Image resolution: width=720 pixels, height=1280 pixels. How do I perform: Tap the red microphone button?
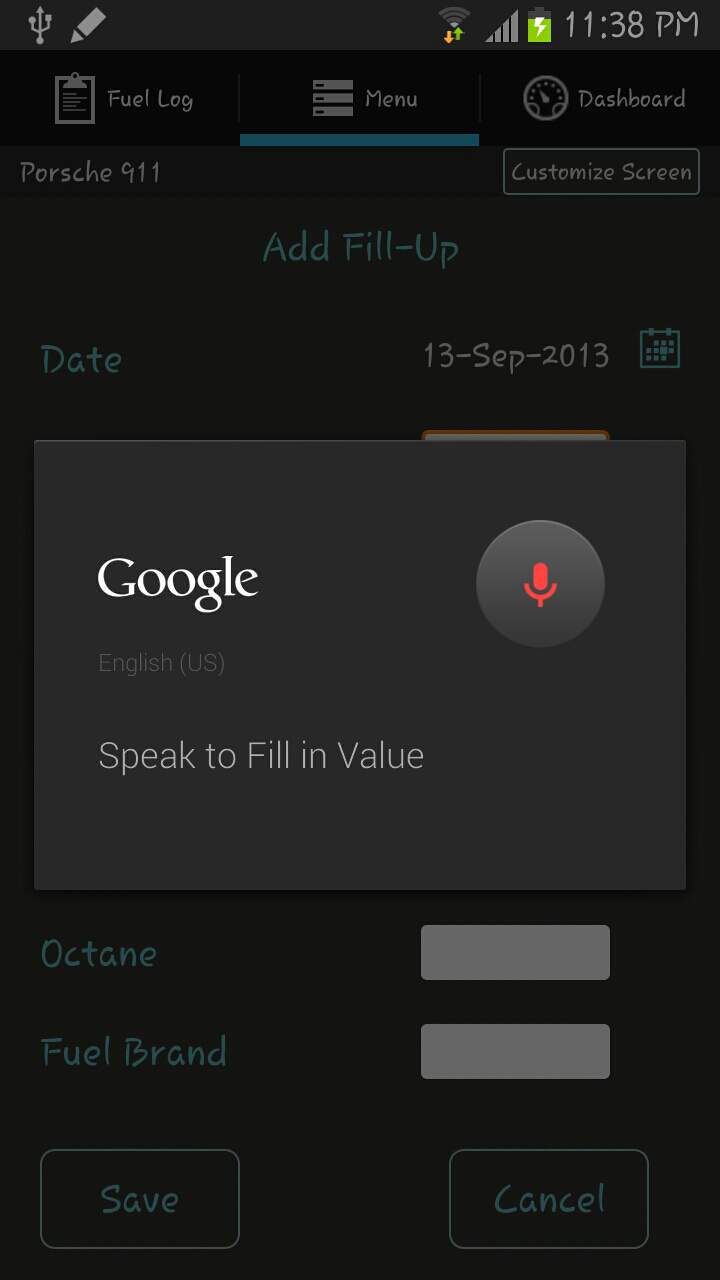540,584
